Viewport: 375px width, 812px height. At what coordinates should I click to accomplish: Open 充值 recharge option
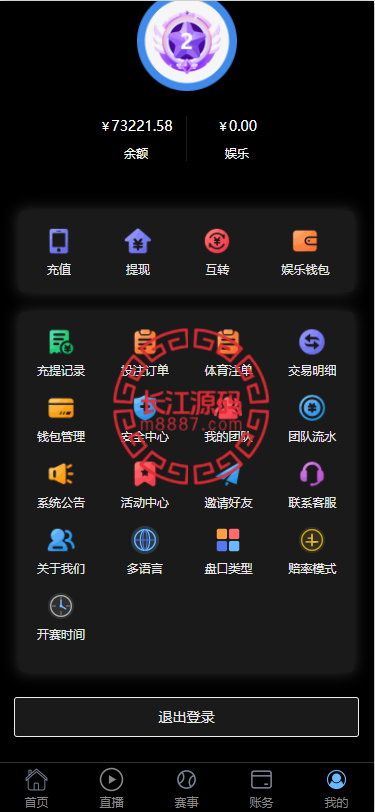coord(59,253)
